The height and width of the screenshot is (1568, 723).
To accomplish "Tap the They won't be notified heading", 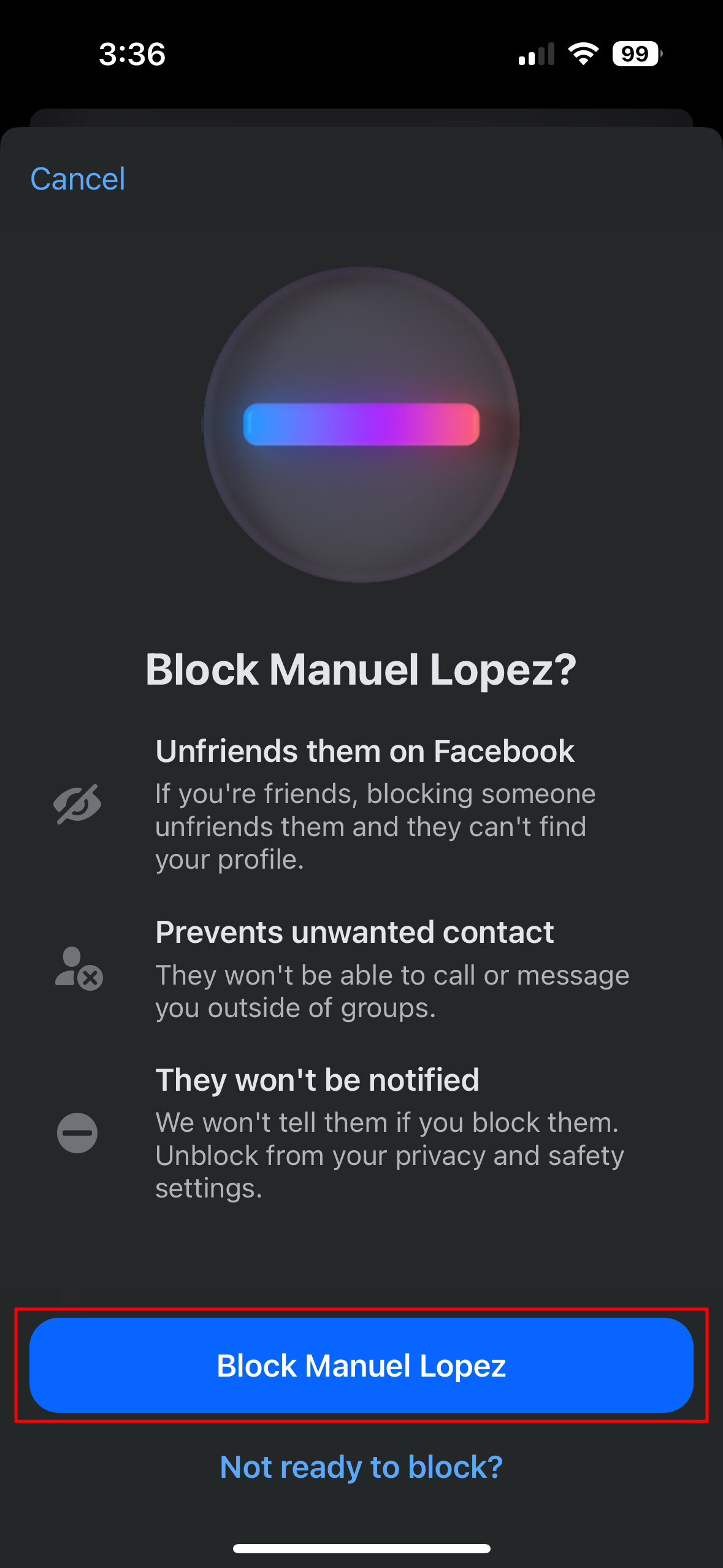I will click(318, 1080).
